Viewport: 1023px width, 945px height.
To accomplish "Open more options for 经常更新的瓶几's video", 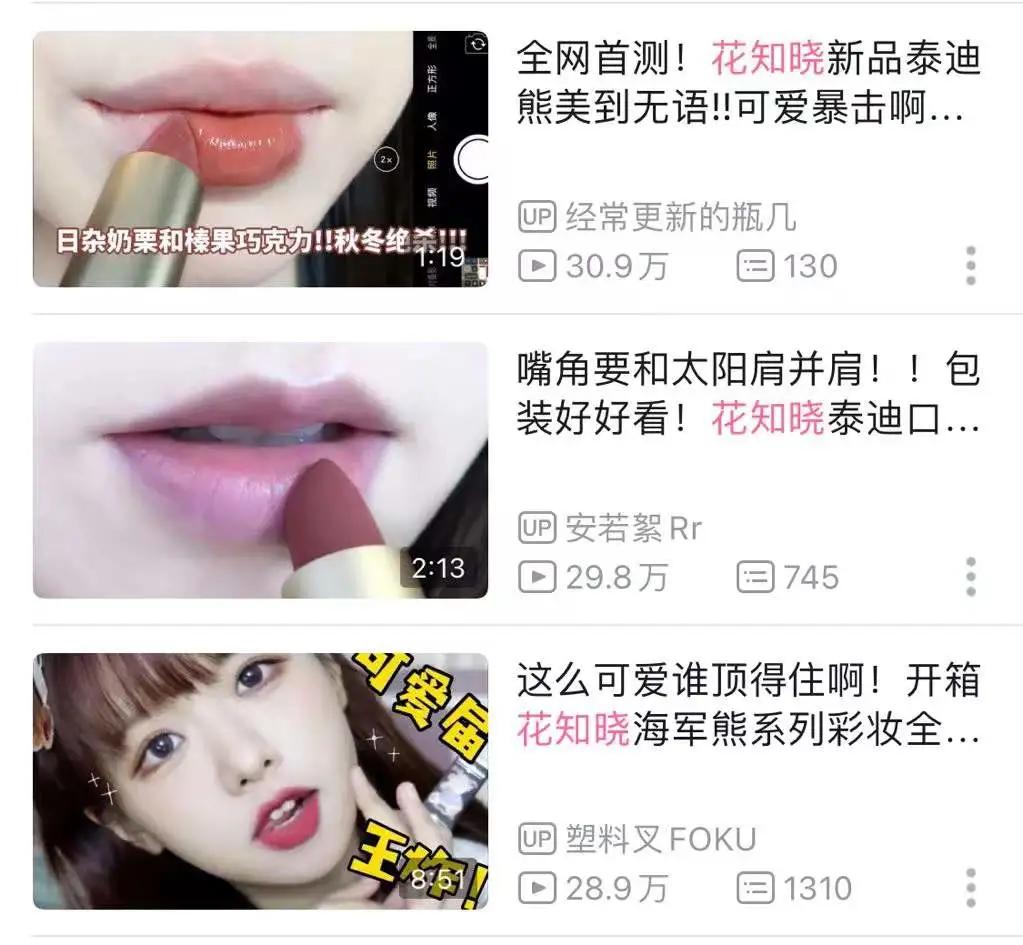I will pyautogui.click(x=970, y=266).
